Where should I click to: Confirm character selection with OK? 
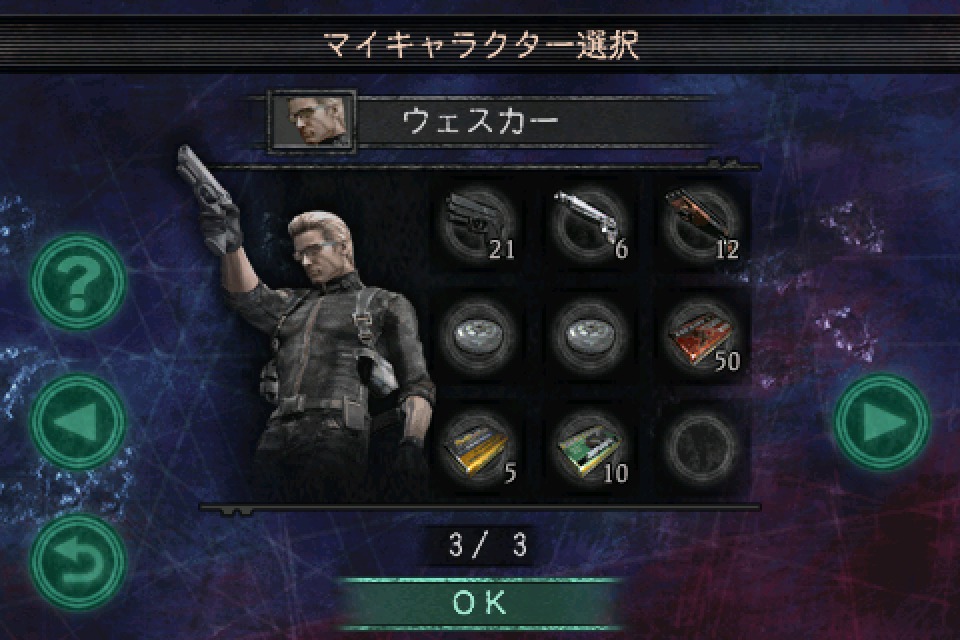[x=480, y=602]
